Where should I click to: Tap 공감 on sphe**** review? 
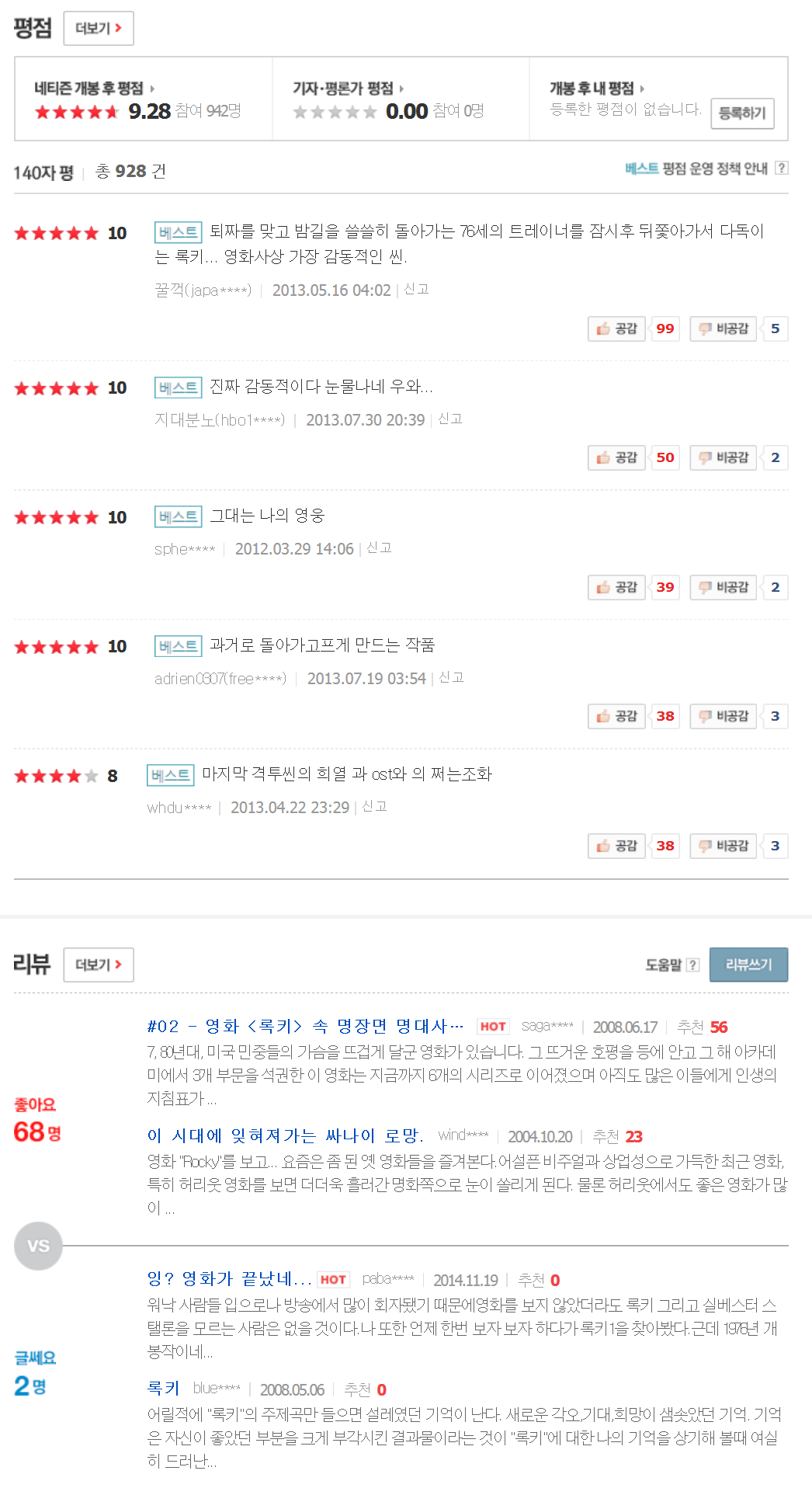618,588
